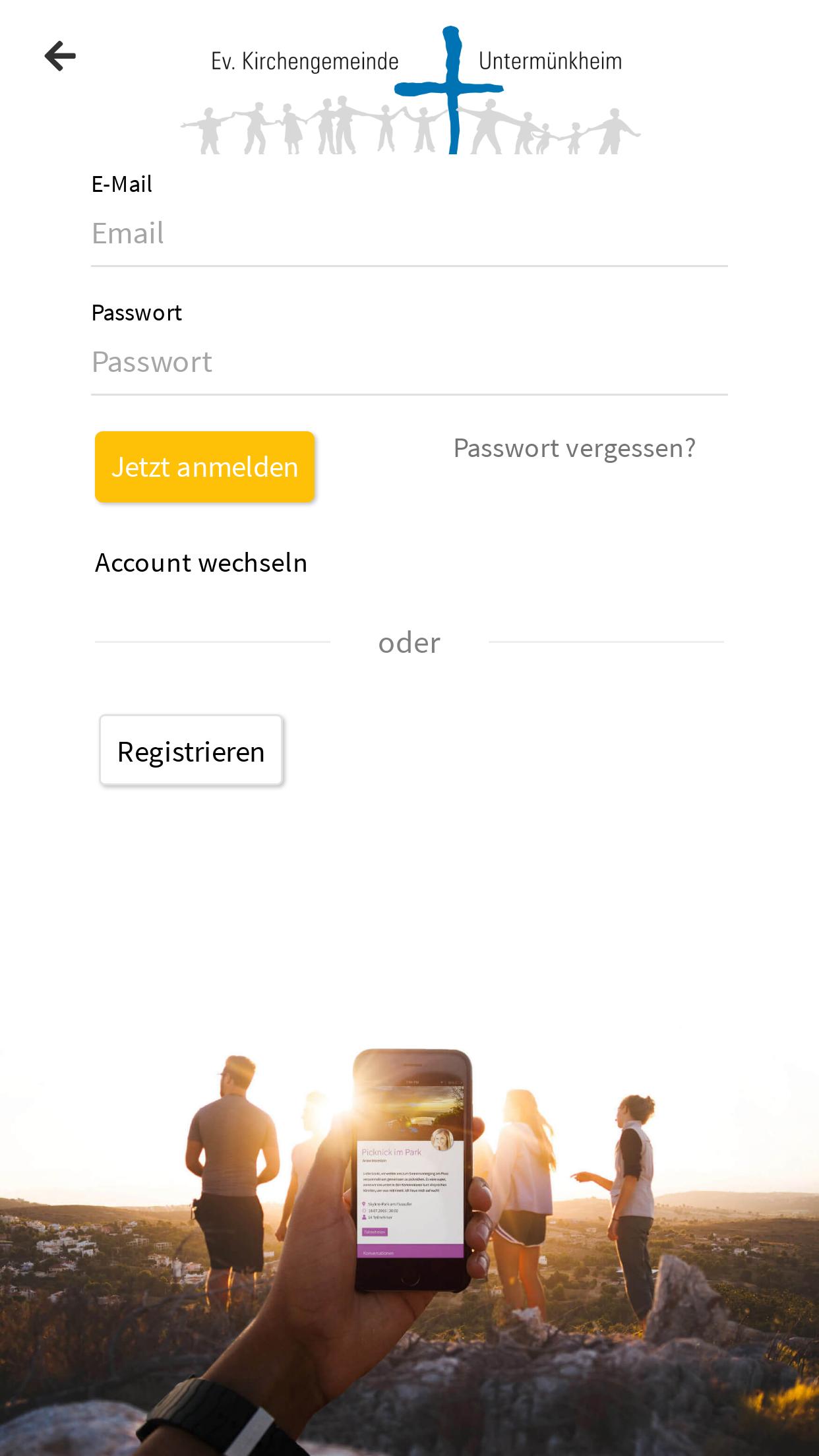Tap the Passwort input field
Screen dimensions: 819x1456
(x=409, y=363)
